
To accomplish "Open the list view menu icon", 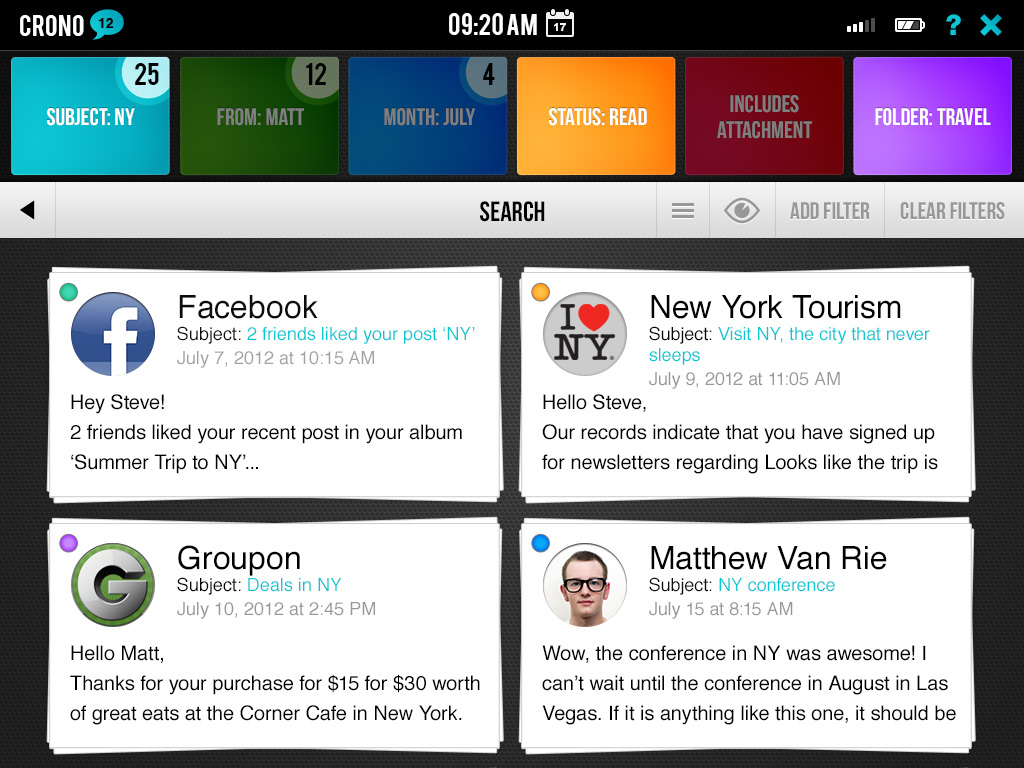I will (683, 211).
